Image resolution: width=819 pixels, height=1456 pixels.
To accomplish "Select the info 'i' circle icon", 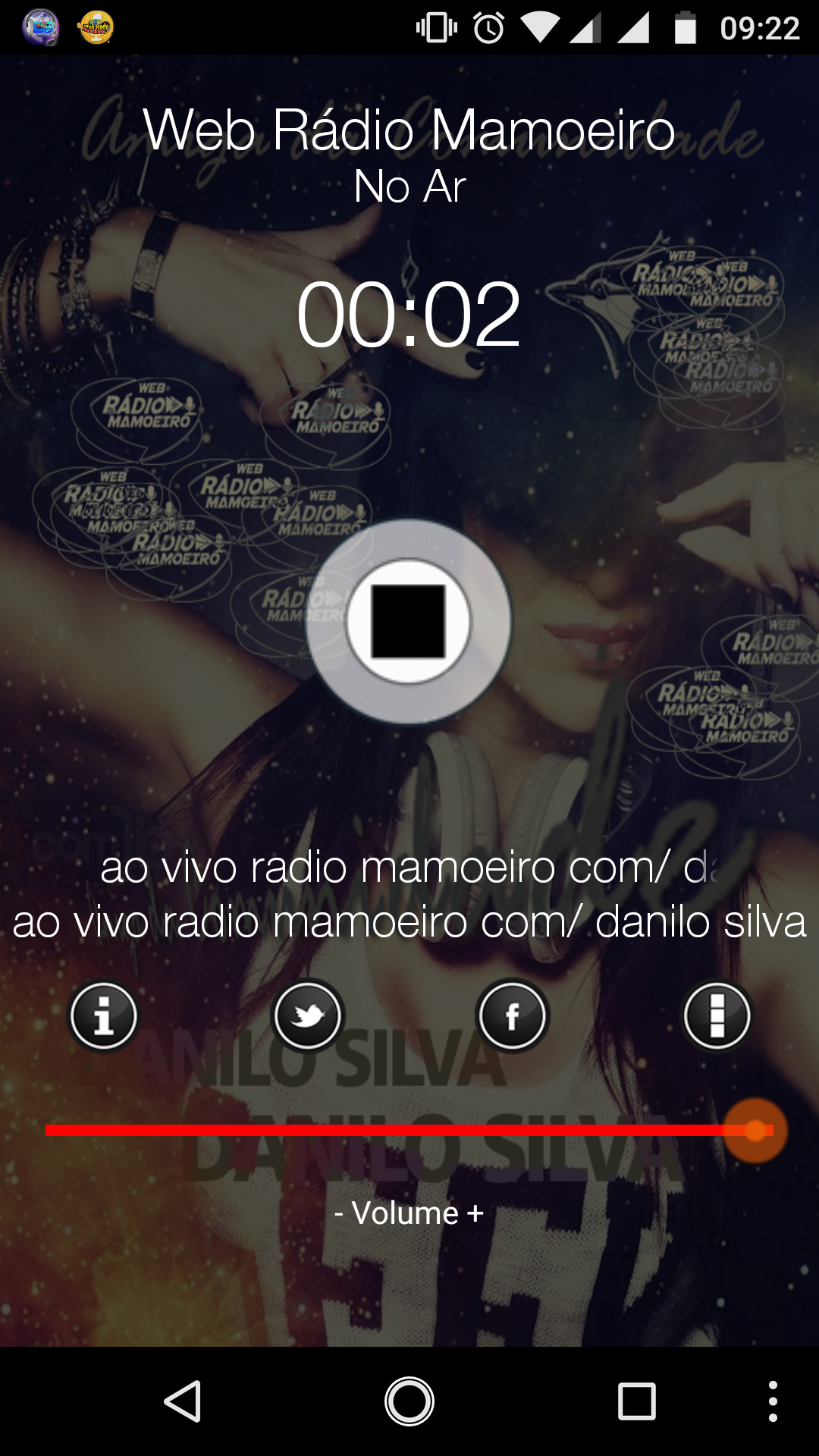I will [x=102, y=1016].
